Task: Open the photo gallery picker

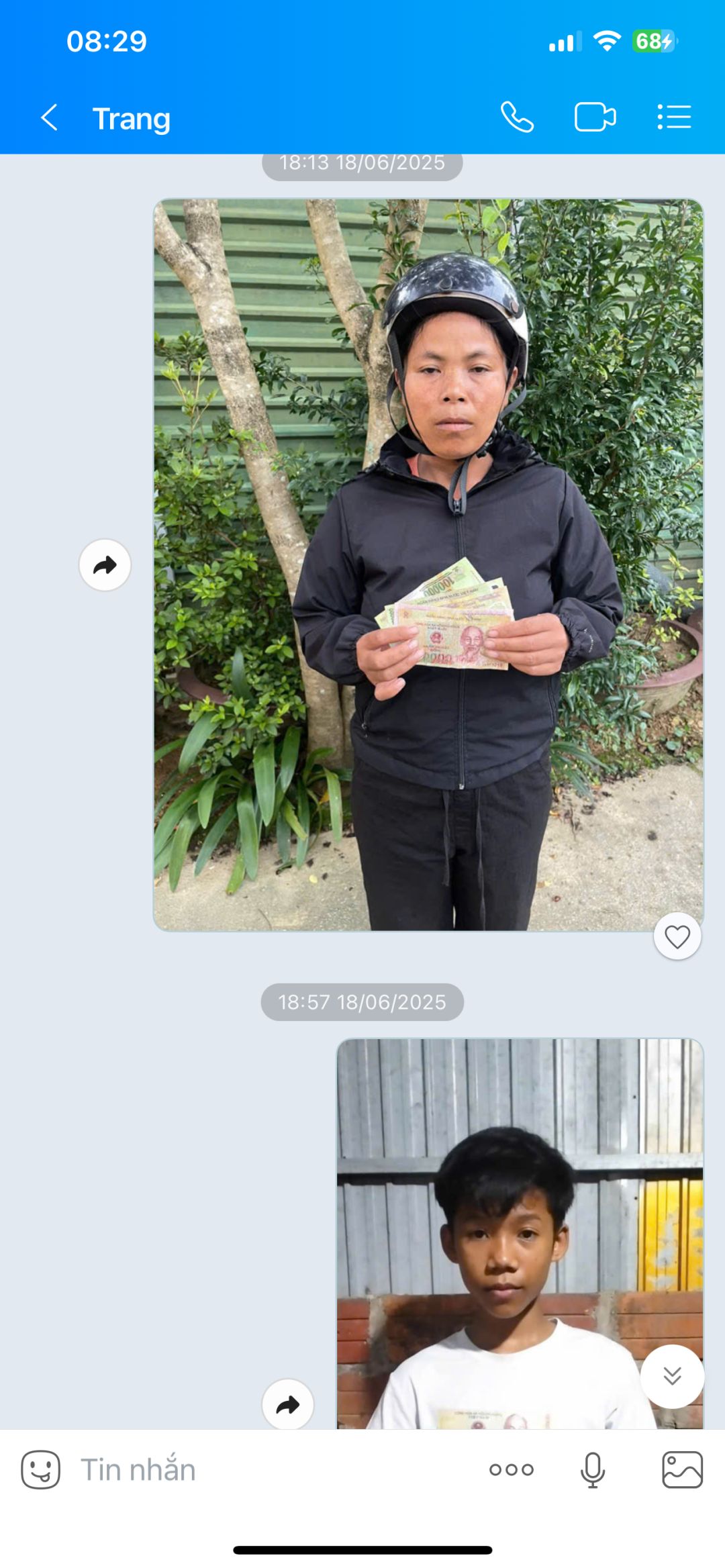Action: click(x=682, y=1470)
